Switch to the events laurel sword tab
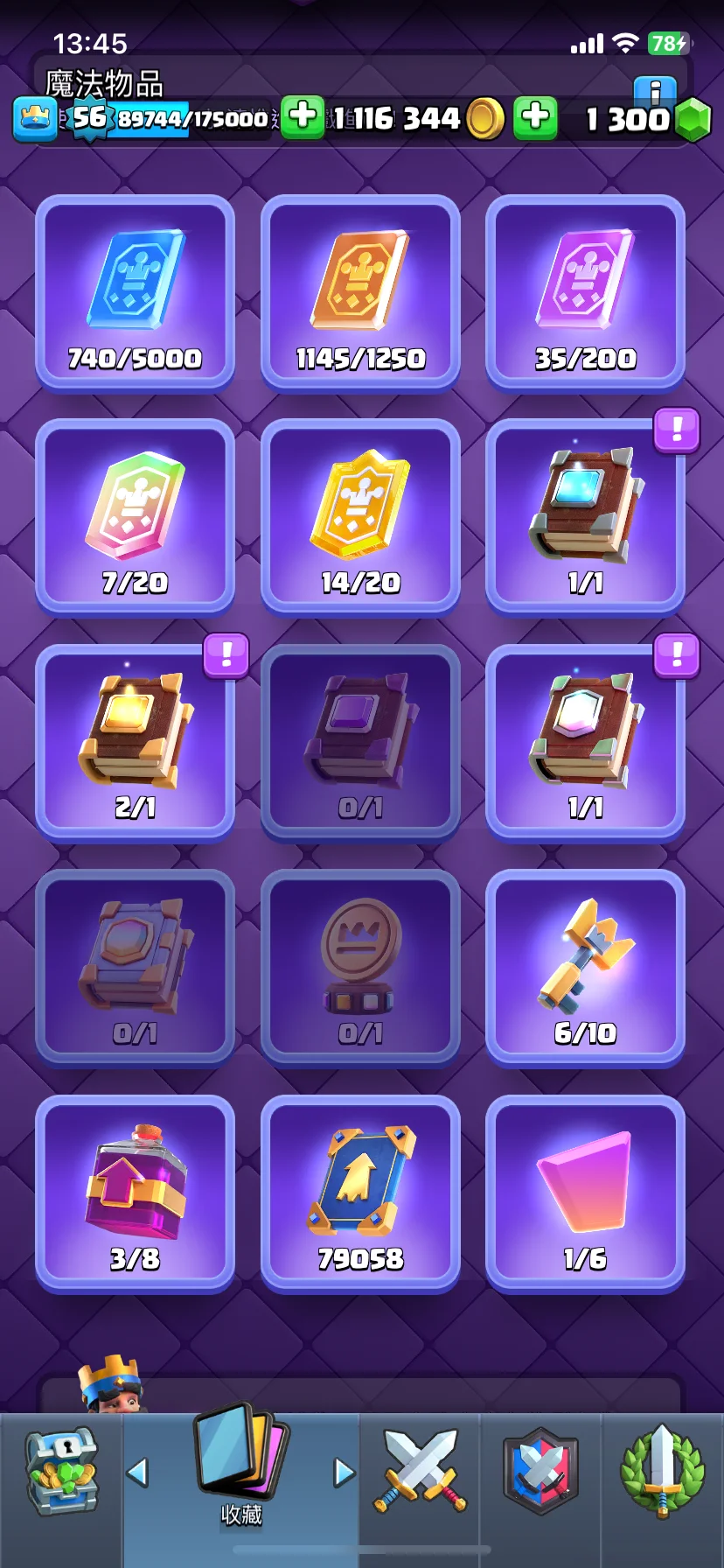The width and height of the screenshot is (724, 1568). (x=662, y=1472)
